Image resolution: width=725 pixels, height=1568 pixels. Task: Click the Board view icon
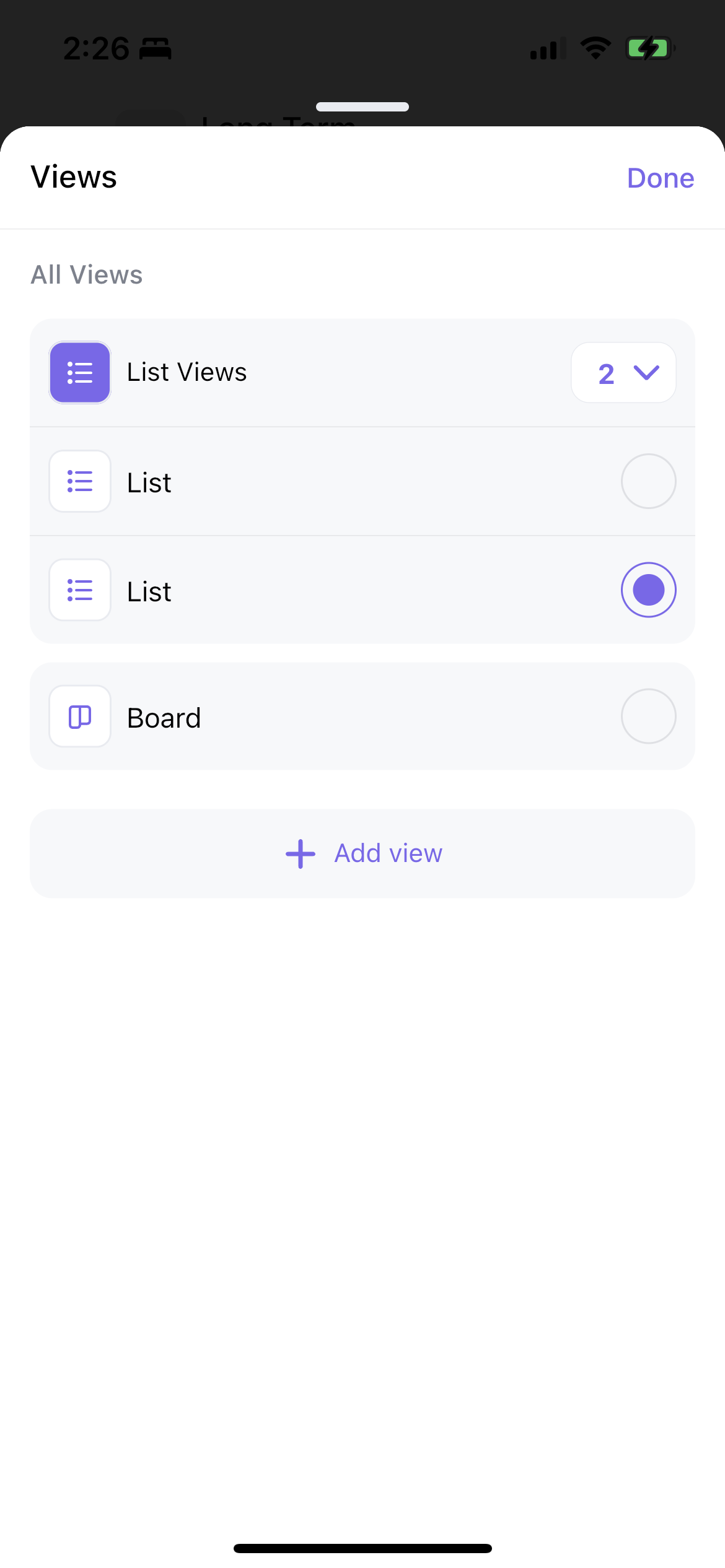click(79, 716)
